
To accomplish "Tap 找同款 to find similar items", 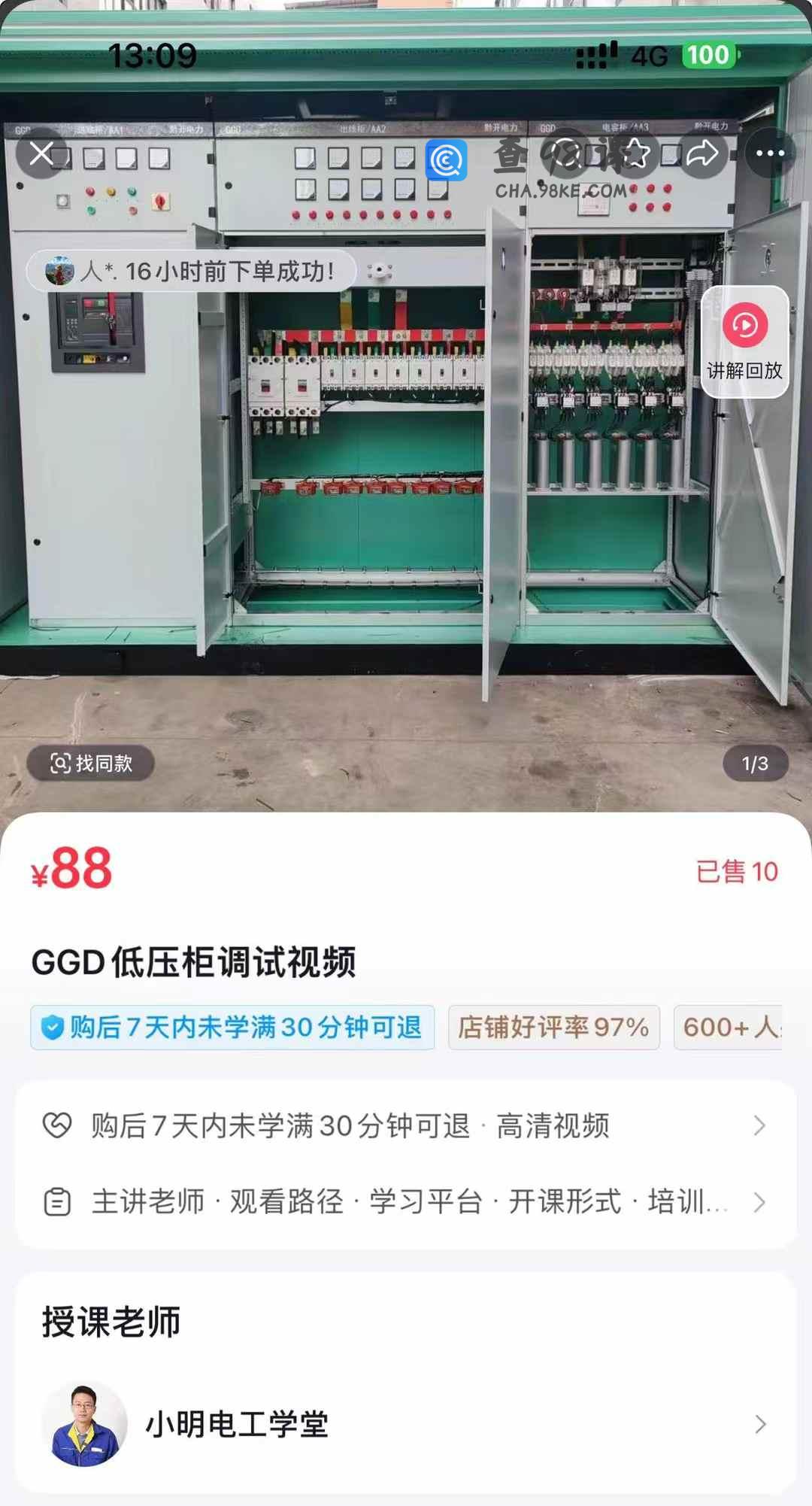I will tap(91, 764).
